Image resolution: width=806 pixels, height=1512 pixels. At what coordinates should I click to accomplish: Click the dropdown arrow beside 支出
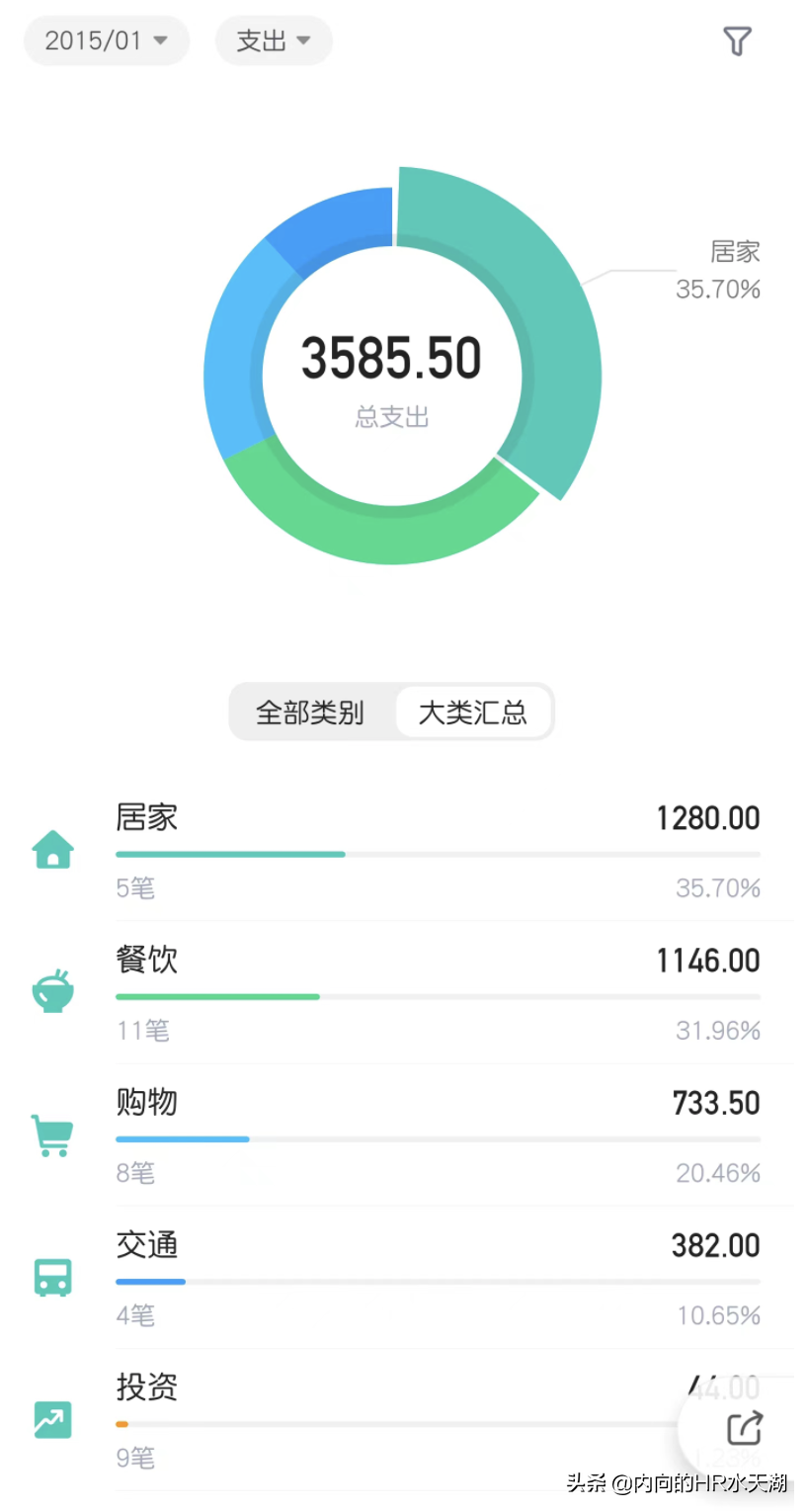tap(301, 41)
